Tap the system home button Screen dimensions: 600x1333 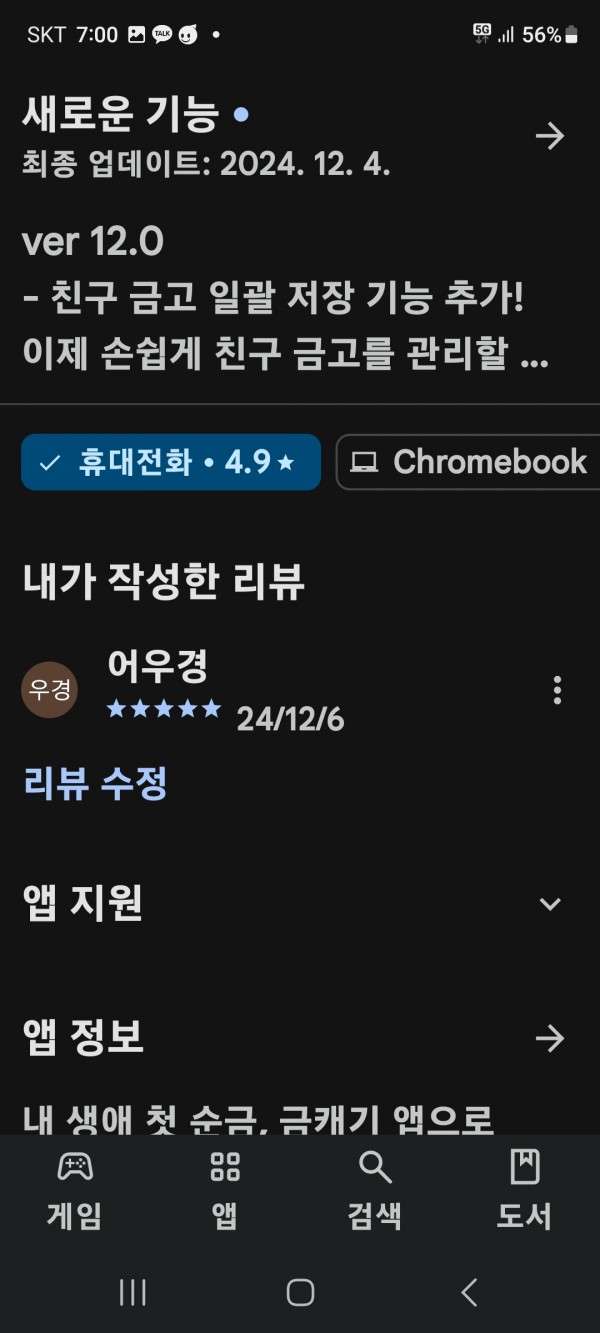[x=300, y=1292]
